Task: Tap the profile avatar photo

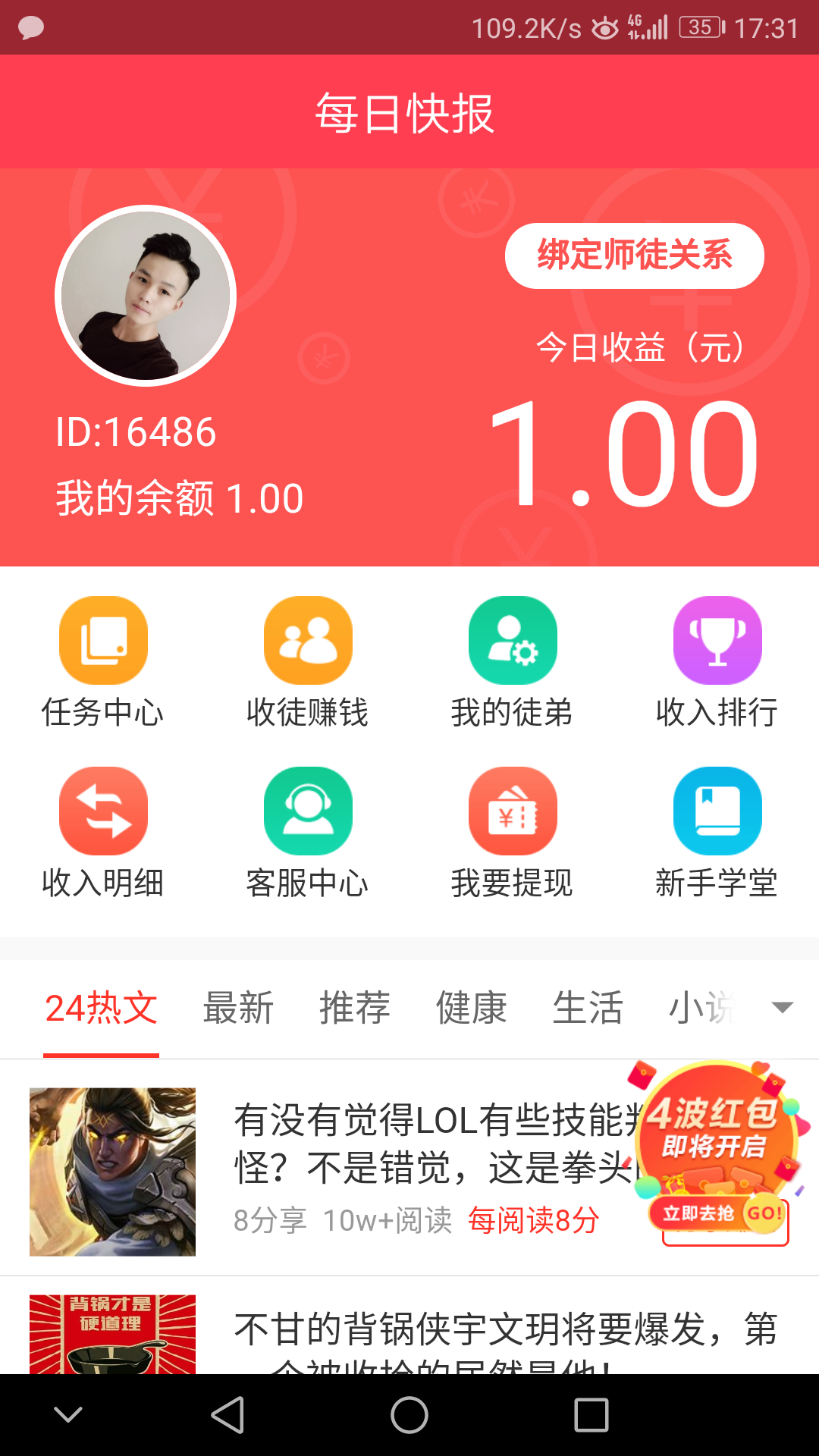Action: tap(145, 294)
